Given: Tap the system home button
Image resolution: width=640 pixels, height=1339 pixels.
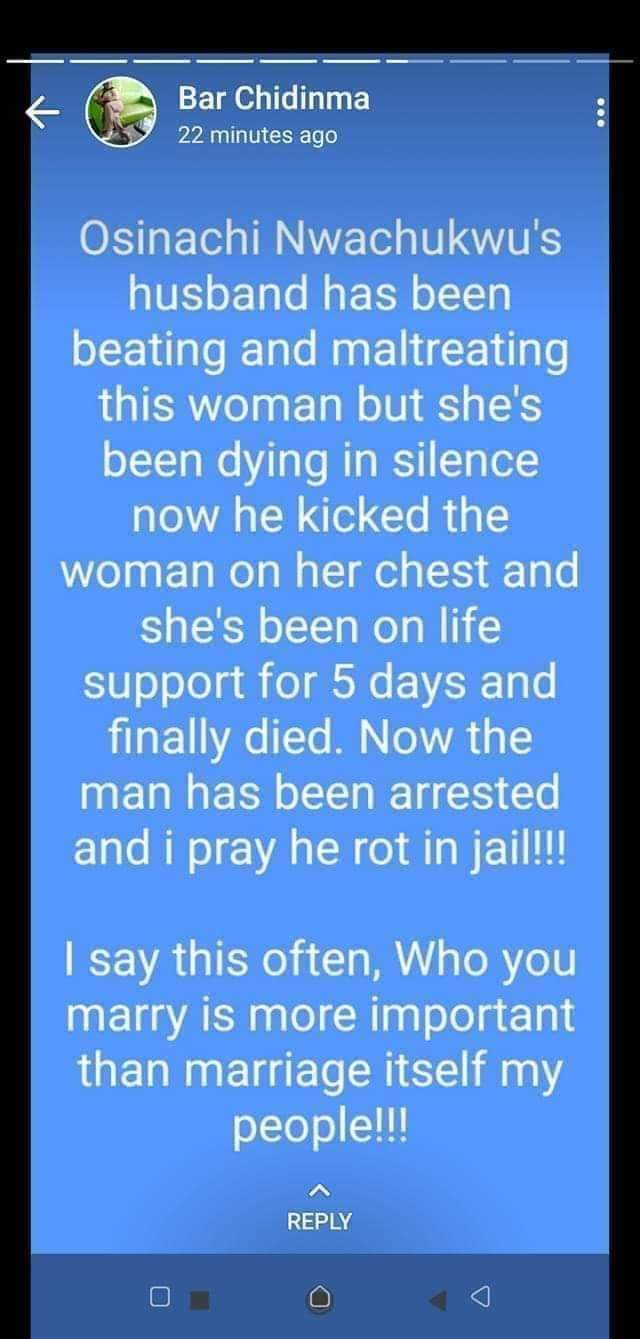Looking at the screenshot, I should pyautogui.click(x=319, y=1299).
